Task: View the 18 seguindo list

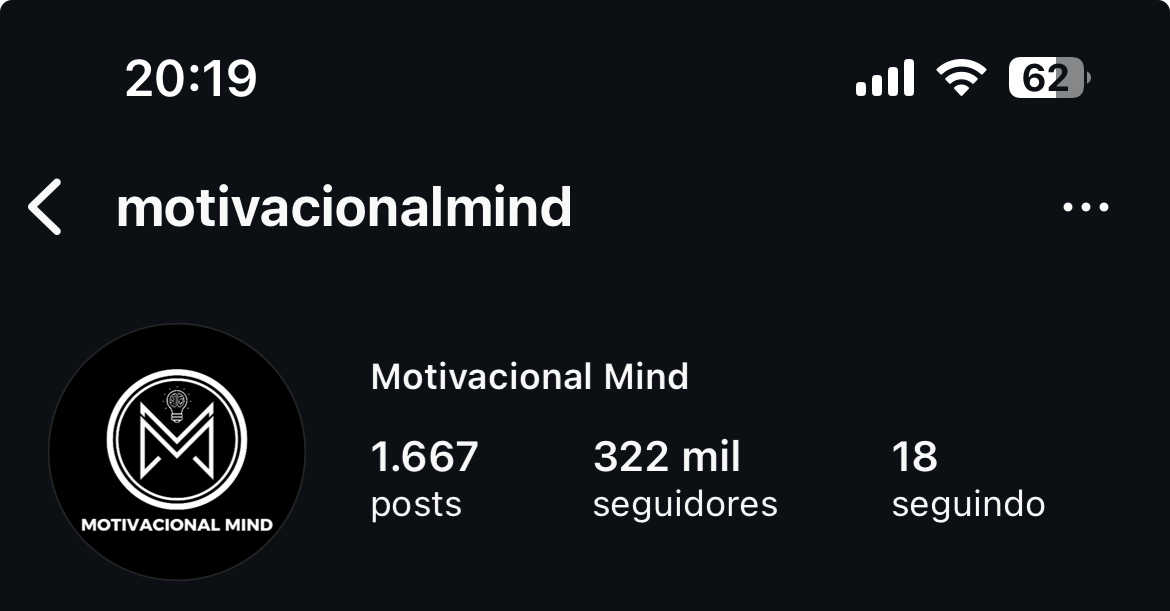Action: 967,480
